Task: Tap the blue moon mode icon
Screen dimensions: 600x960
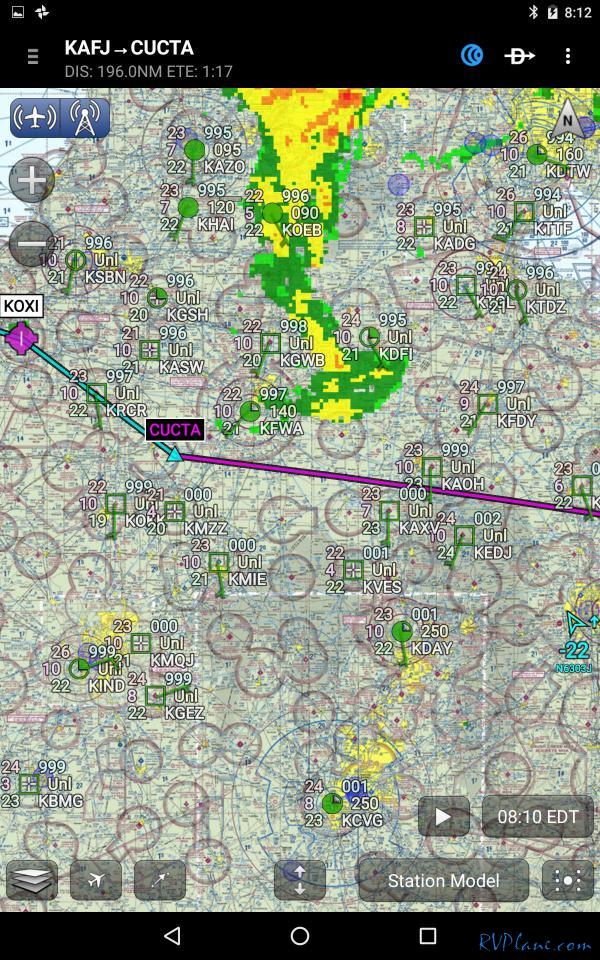Action: 472,56
